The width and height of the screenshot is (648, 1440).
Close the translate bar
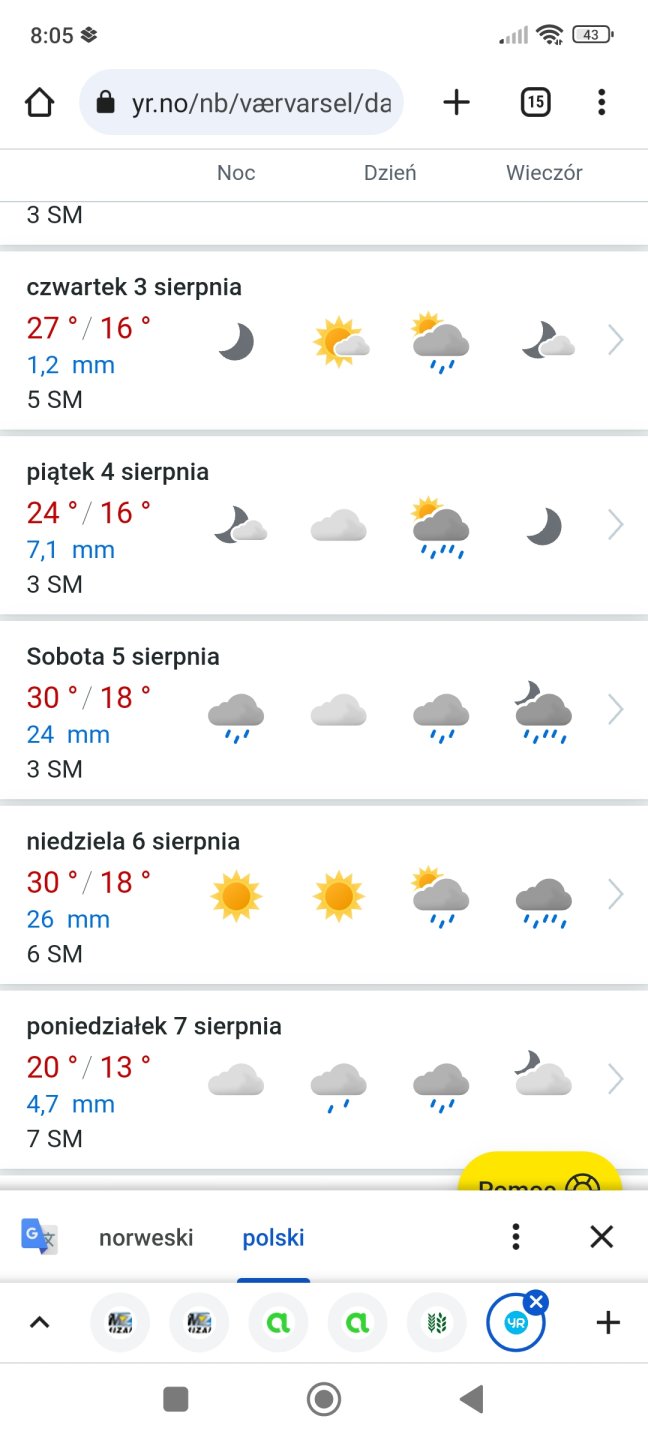pos(601,1237)
